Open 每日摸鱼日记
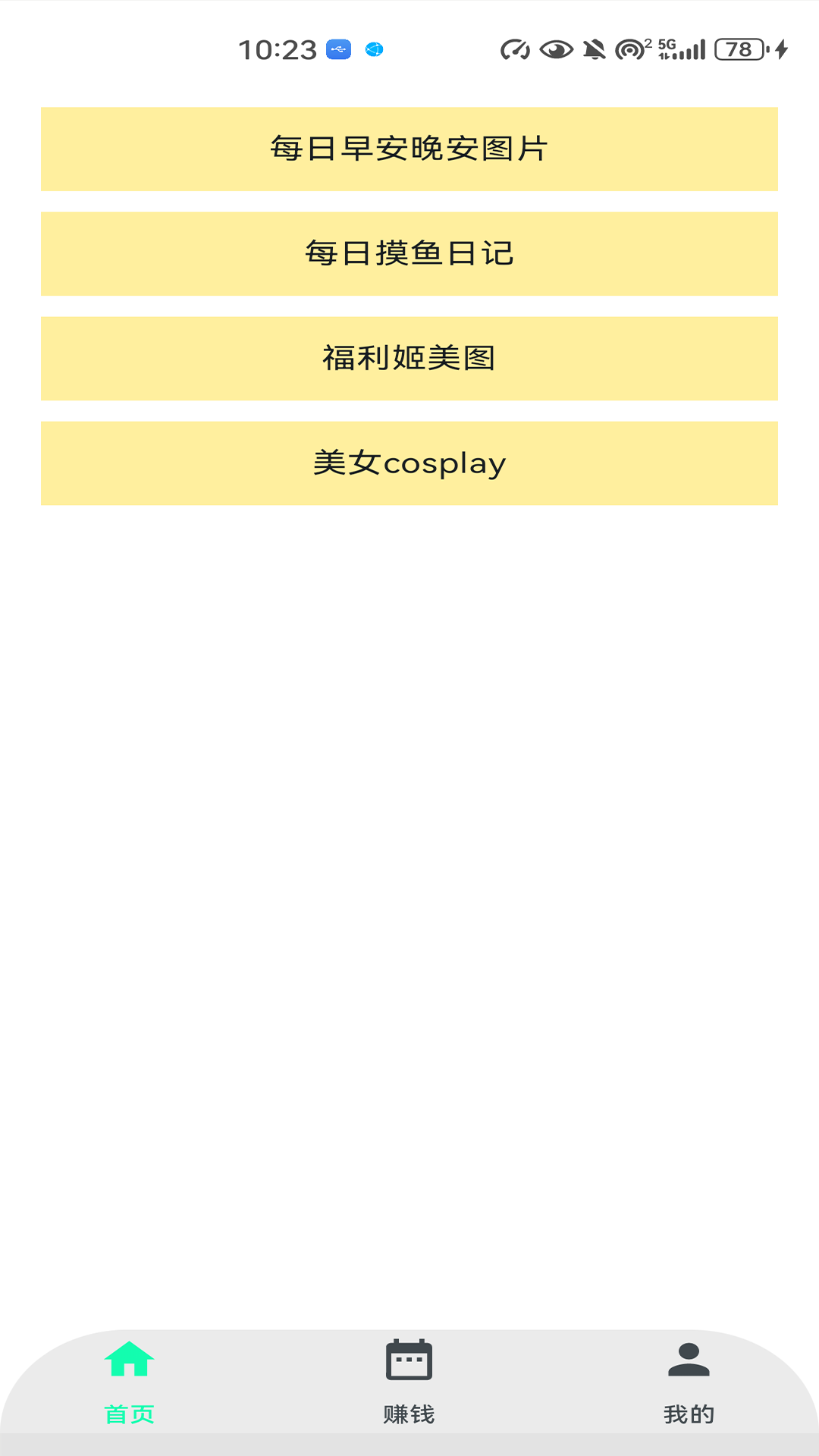 (409, 253)
